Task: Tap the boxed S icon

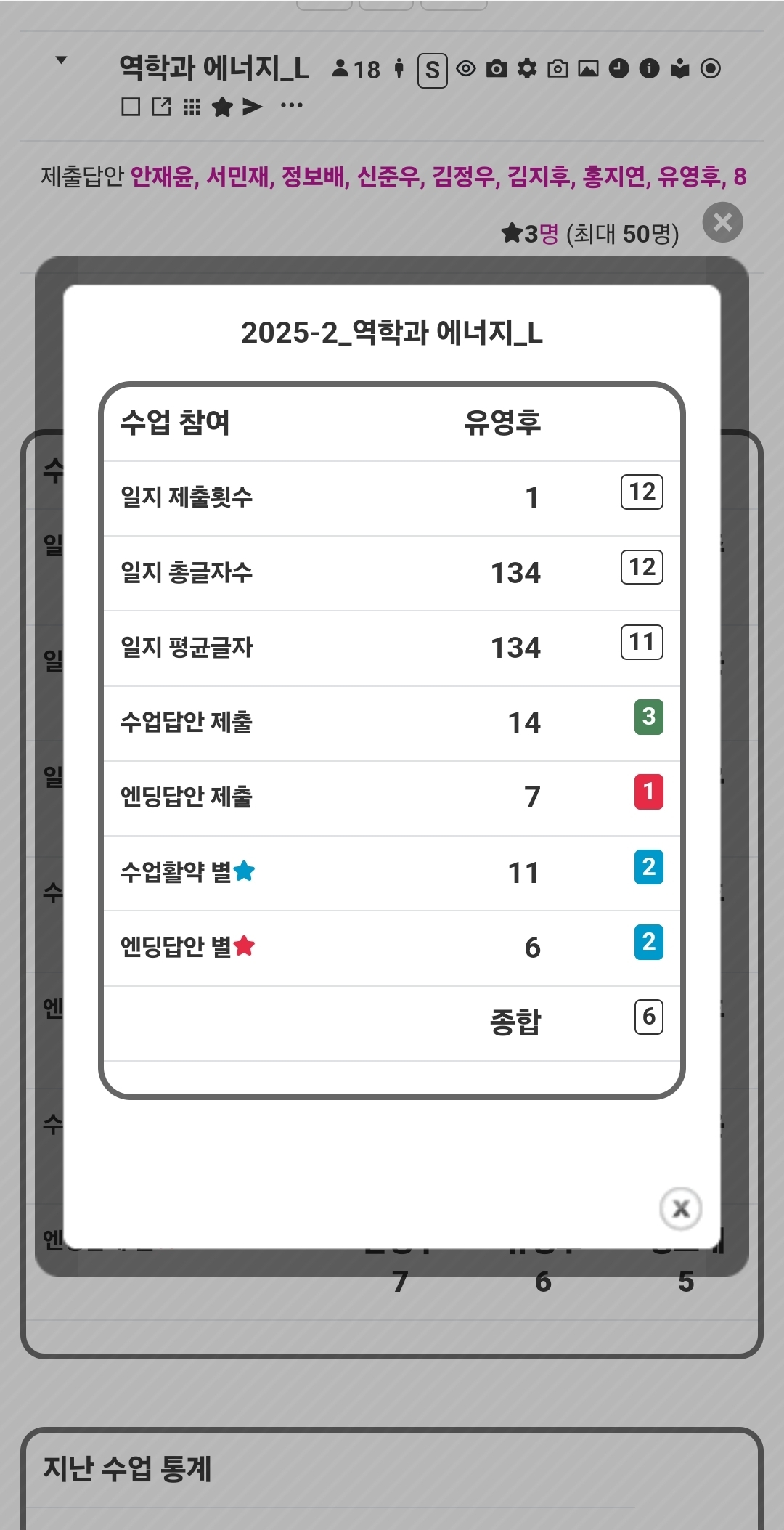Action: pyautogui.click(x=432, y=70)
